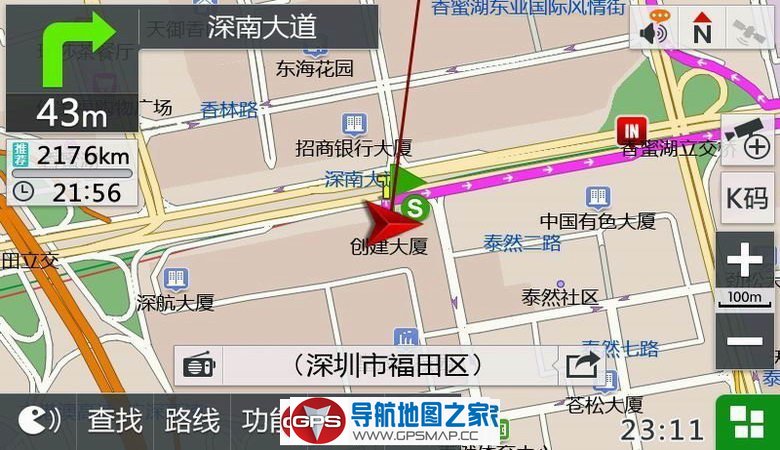The width and height of the screenshot is (780, 450).
Task: Open the K码 button
Action: (x=747, y=197)
